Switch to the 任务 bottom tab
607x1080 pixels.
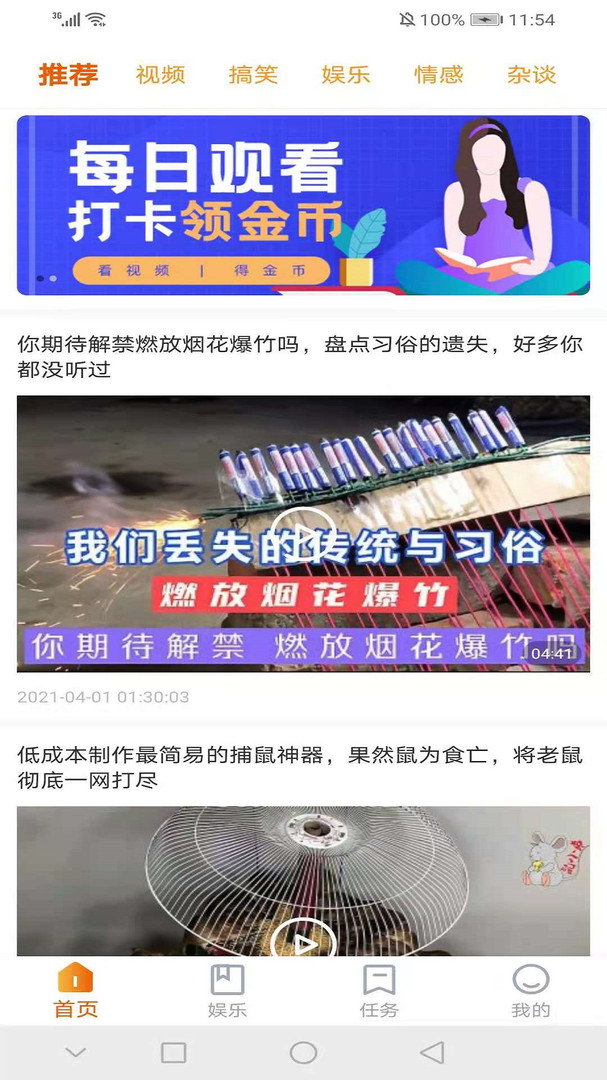(x=379, y=990)
